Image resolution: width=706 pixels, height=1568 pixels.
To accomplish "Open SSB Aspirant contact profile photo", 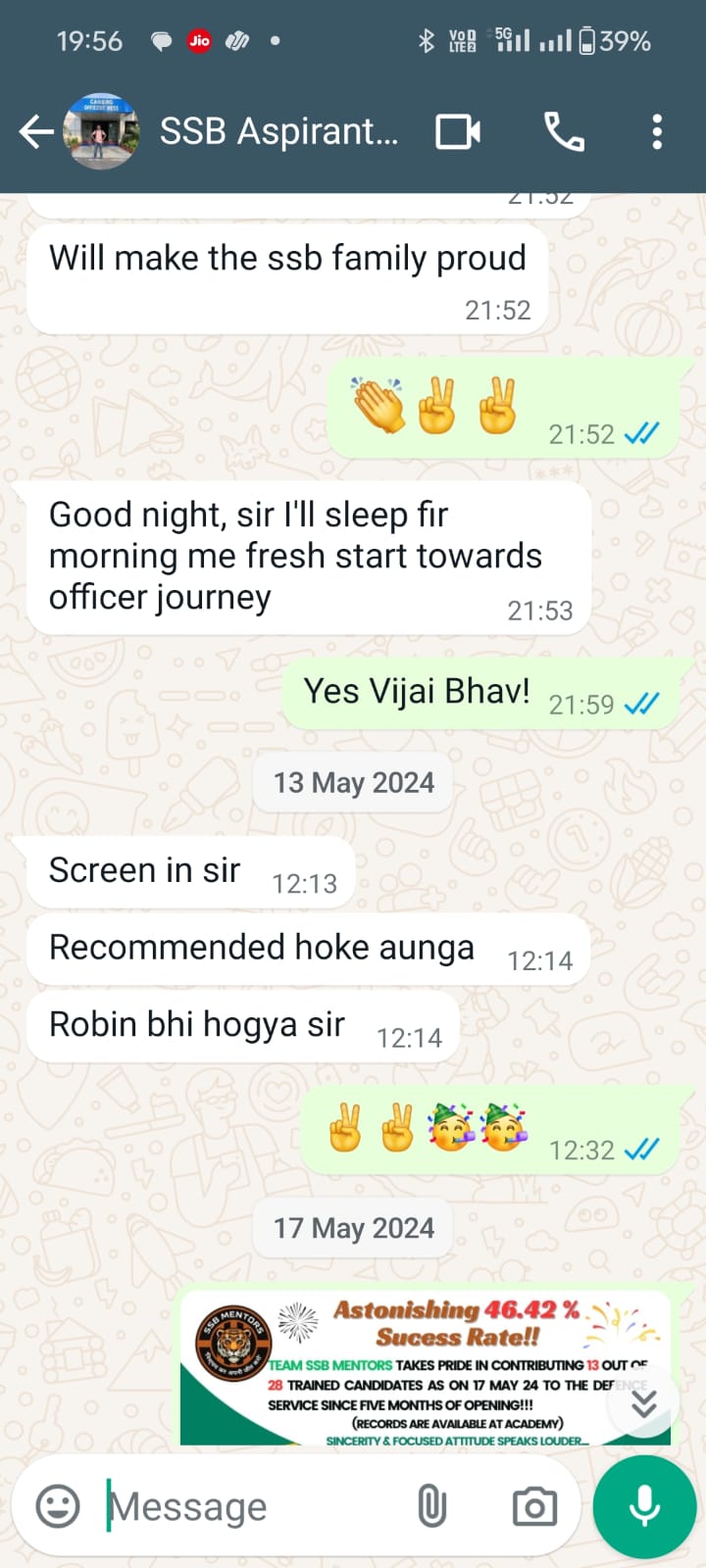I will pos(100,131).
